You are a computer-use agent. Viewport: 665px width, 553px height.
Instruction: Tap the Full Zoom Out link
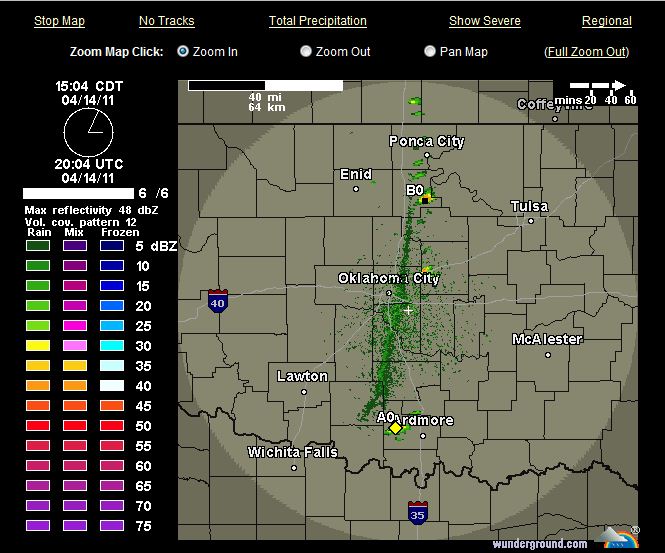coord(587,51)
